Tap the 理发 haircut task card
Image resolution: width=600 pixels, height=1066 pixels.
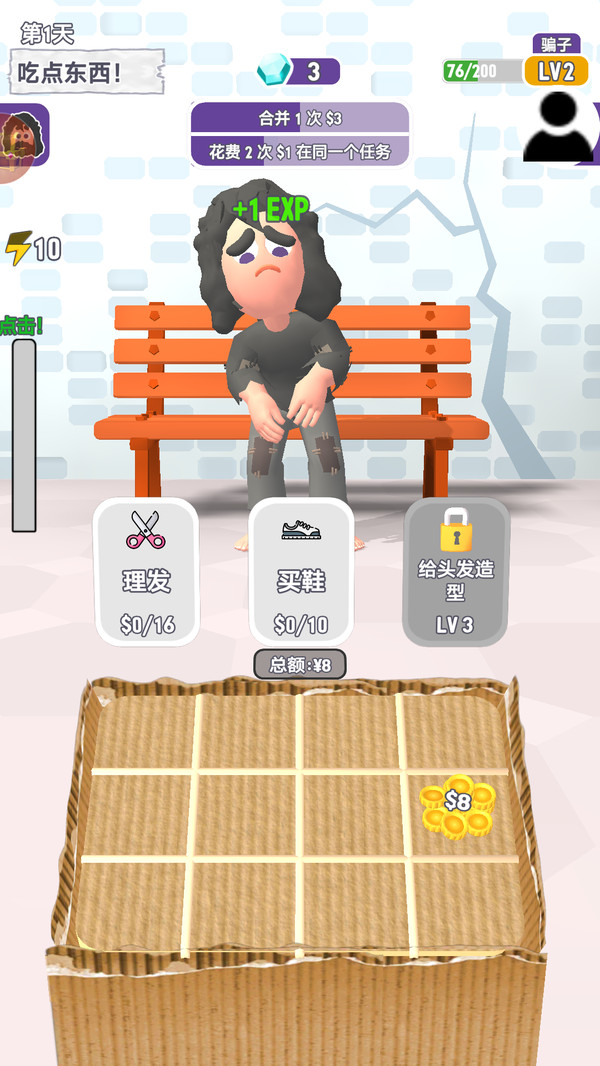pos(147,571)
